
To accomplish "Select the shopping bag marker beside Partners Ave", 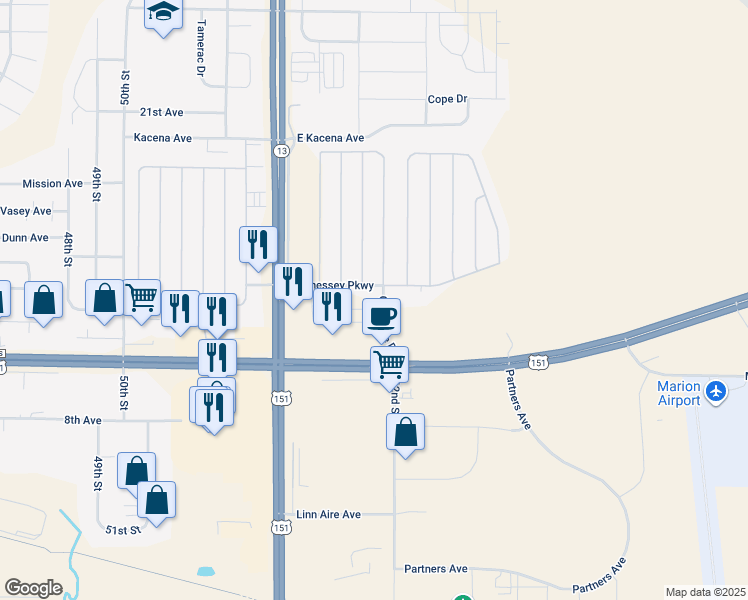I will click(405, 434).
